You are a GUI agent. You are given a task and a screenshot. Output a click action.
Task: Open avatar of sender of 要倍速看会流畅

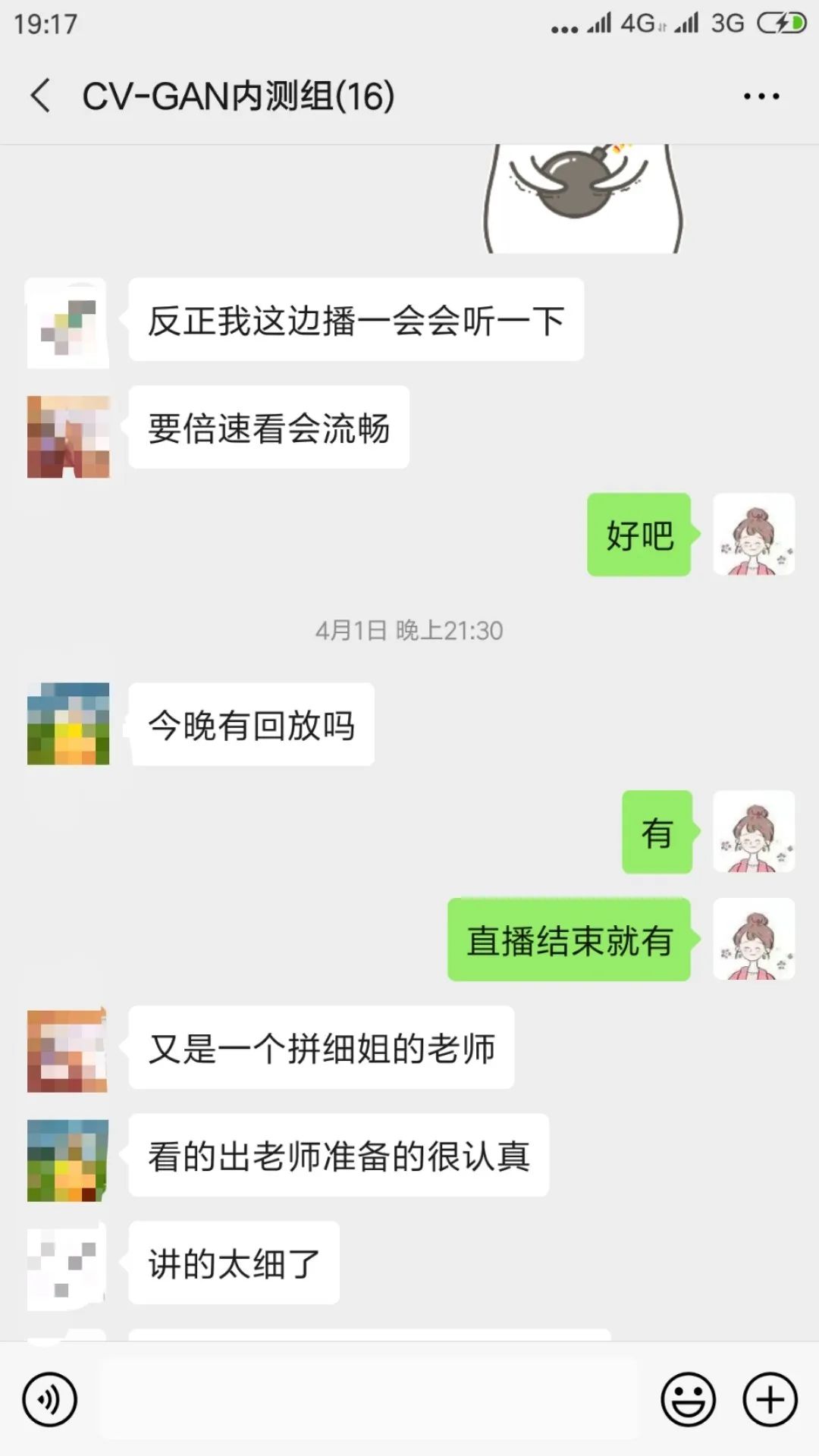pos(68,437)
